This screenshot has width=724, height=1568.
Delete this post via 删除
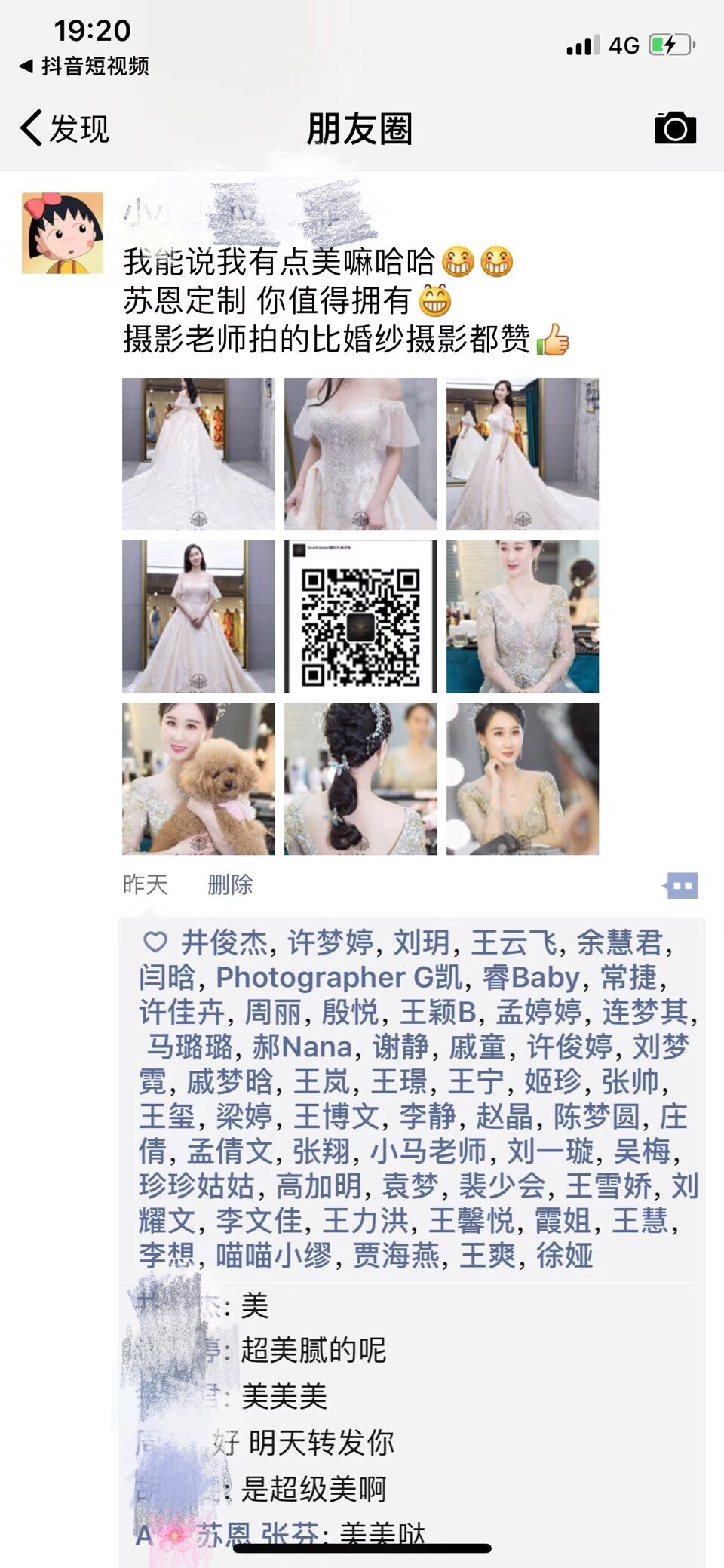230,884
